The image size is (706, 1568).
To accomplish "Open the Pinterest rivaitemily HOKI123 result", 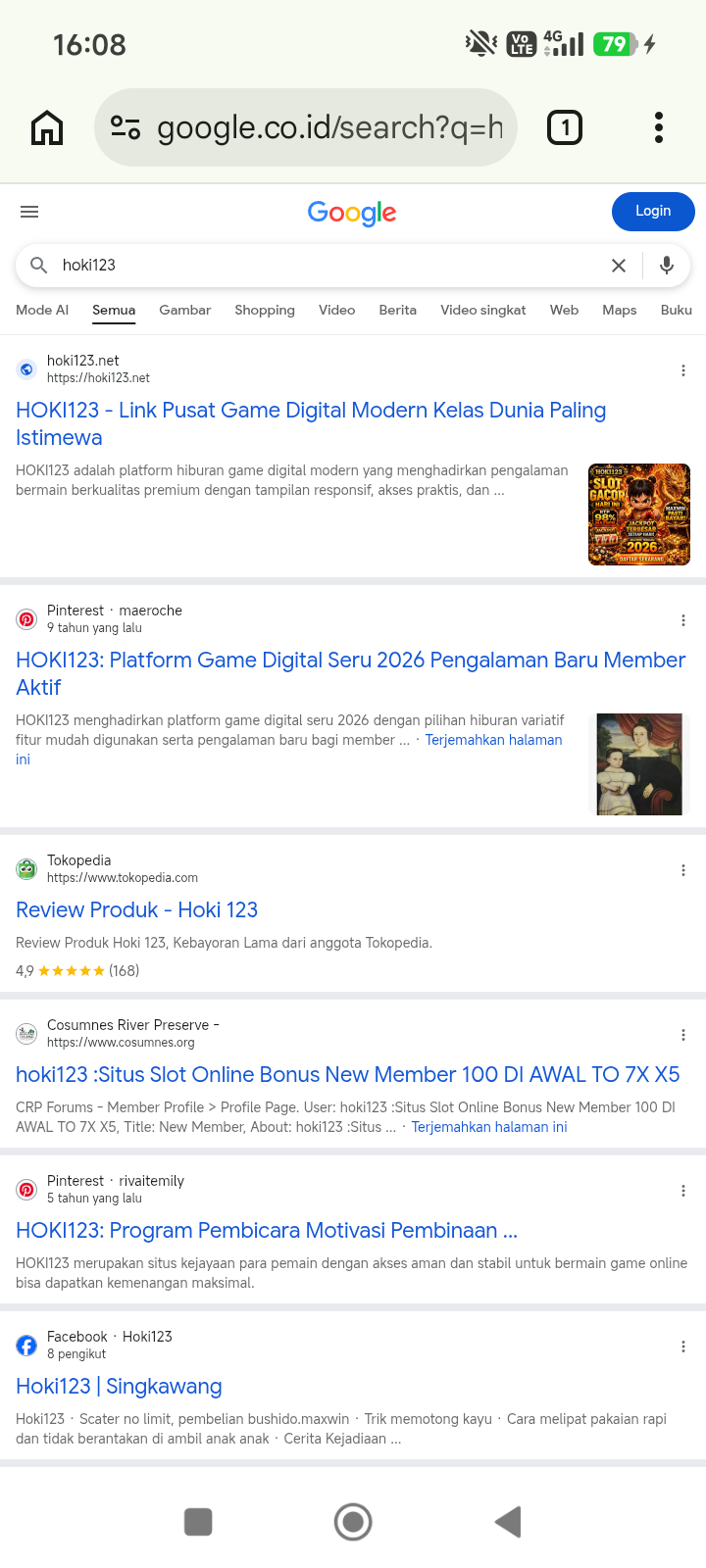I will (x=267, y=1231).
